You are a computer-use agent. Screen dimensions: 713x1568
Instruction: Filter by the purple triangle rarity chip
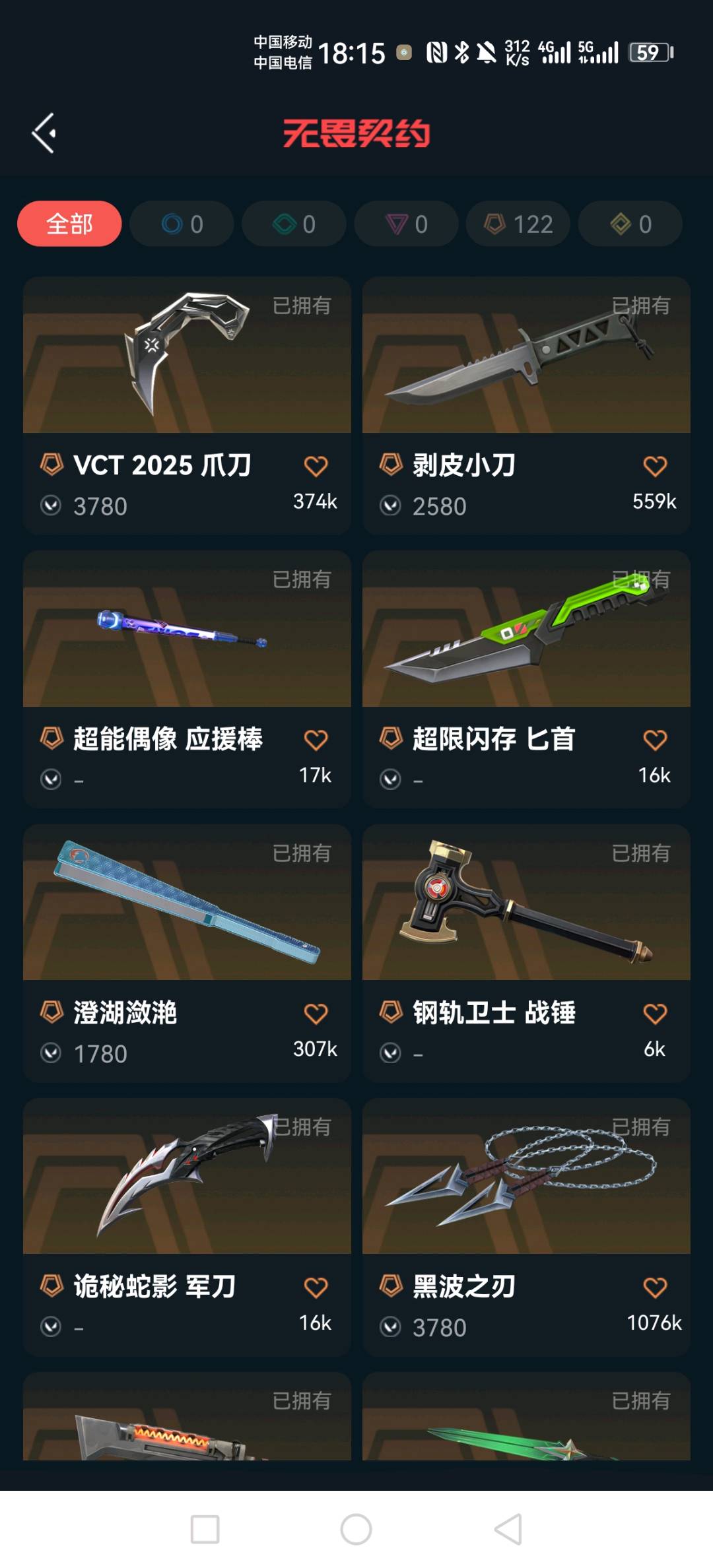coord(406,224)
